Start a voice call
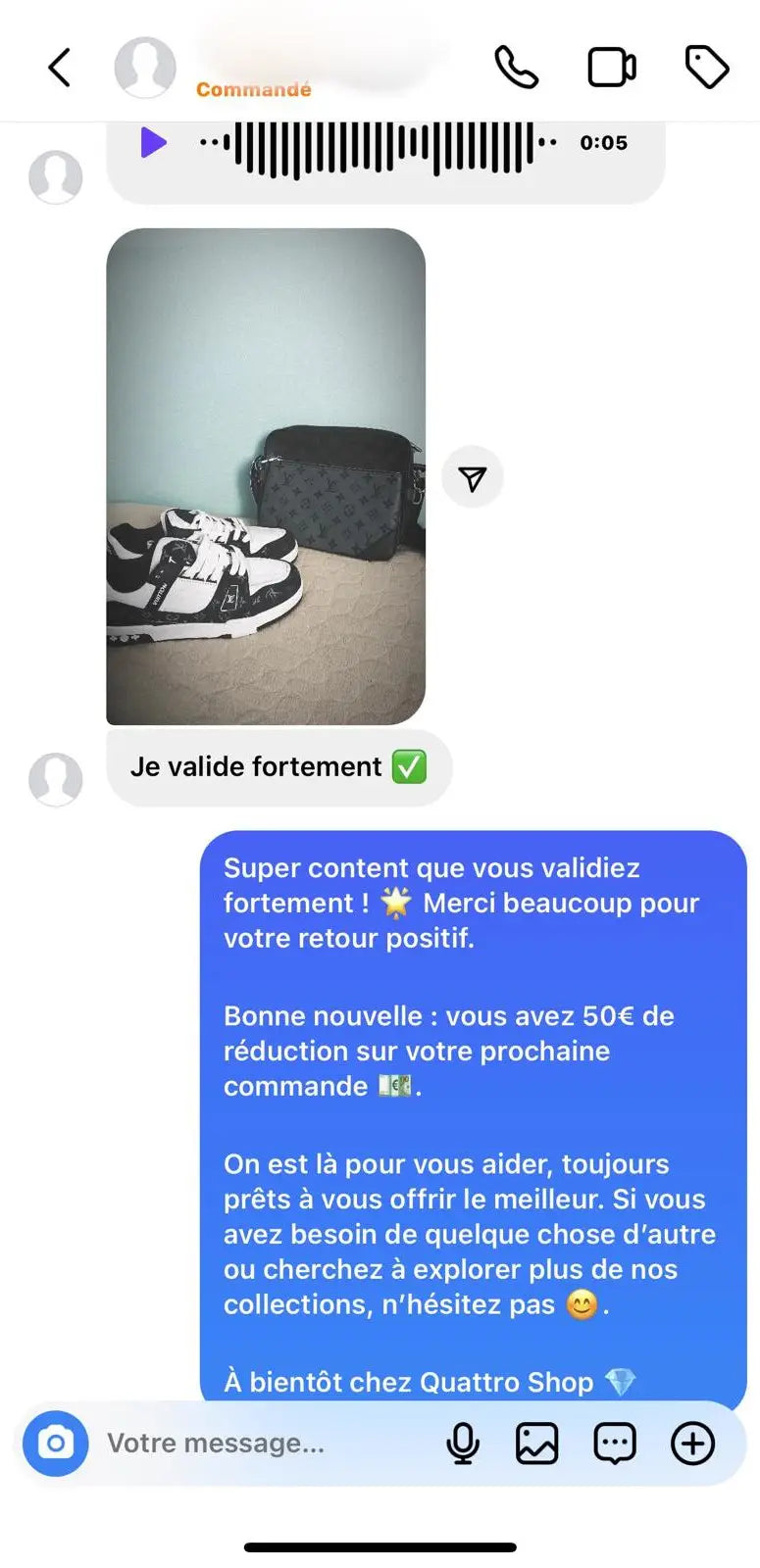Viewport: 760px width, 1568px height. pyautogui.click(x=516, y=68)
